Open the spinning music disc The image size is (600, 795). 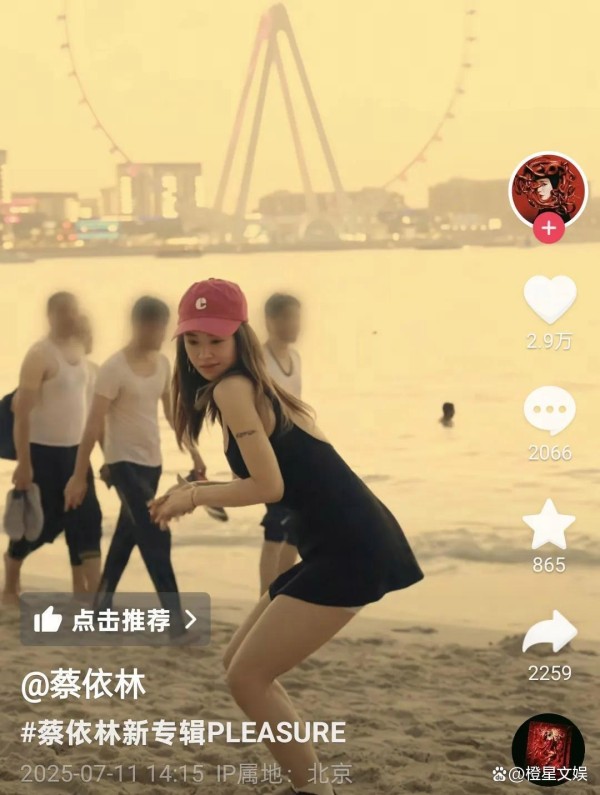coord(547,747)
